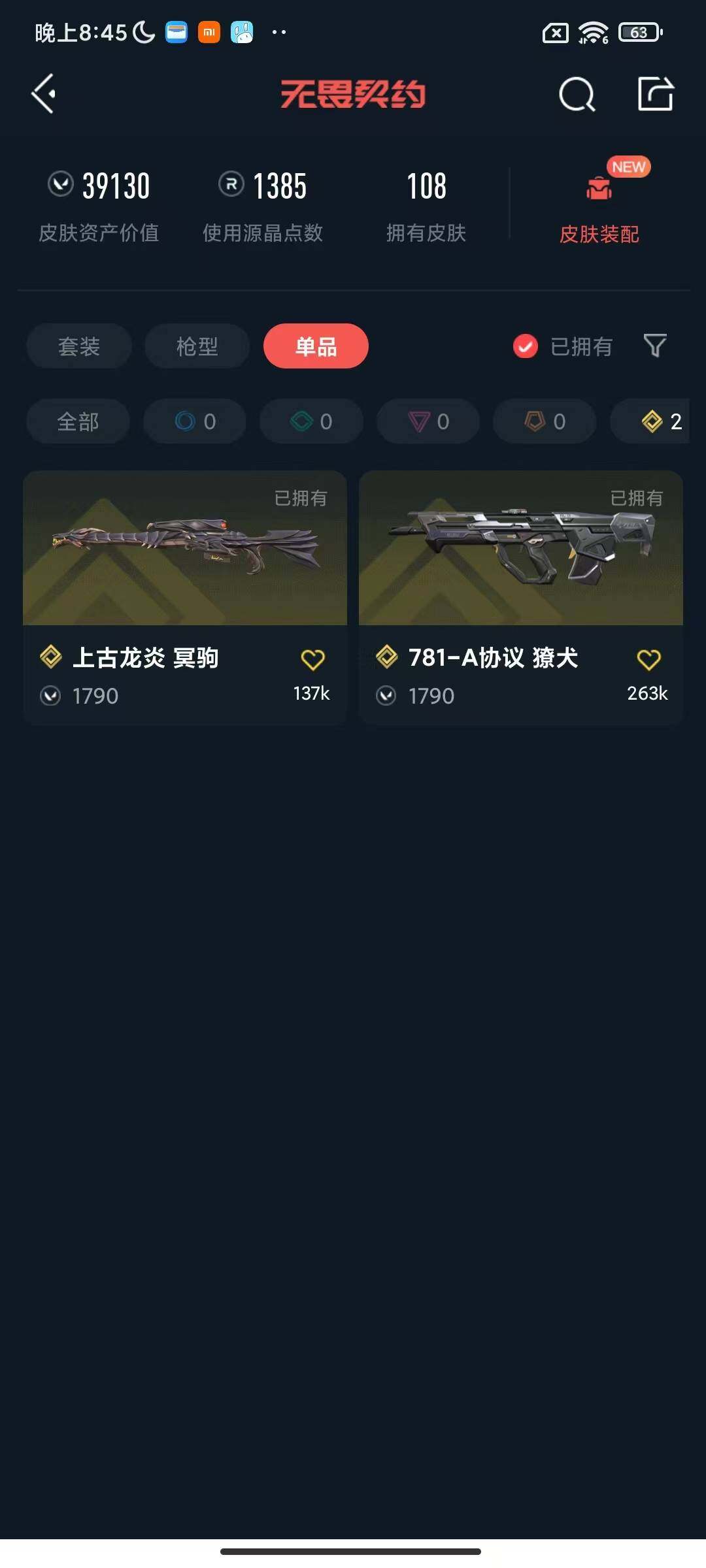Switch to the 套装 tab
Viewport: 706px width, 1568px height.
[x=78, y=347]
